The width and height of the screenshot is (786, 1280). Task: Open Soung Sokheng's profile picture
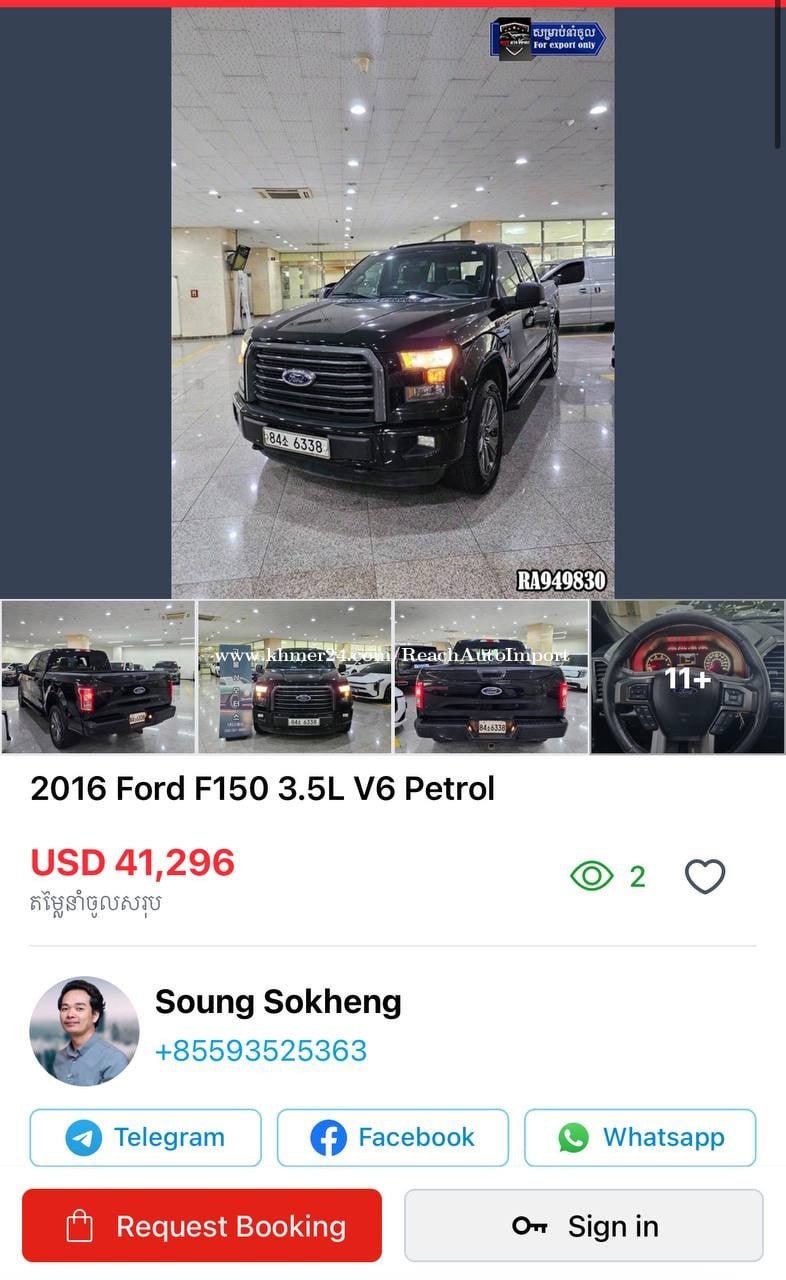coord(84,1031)
